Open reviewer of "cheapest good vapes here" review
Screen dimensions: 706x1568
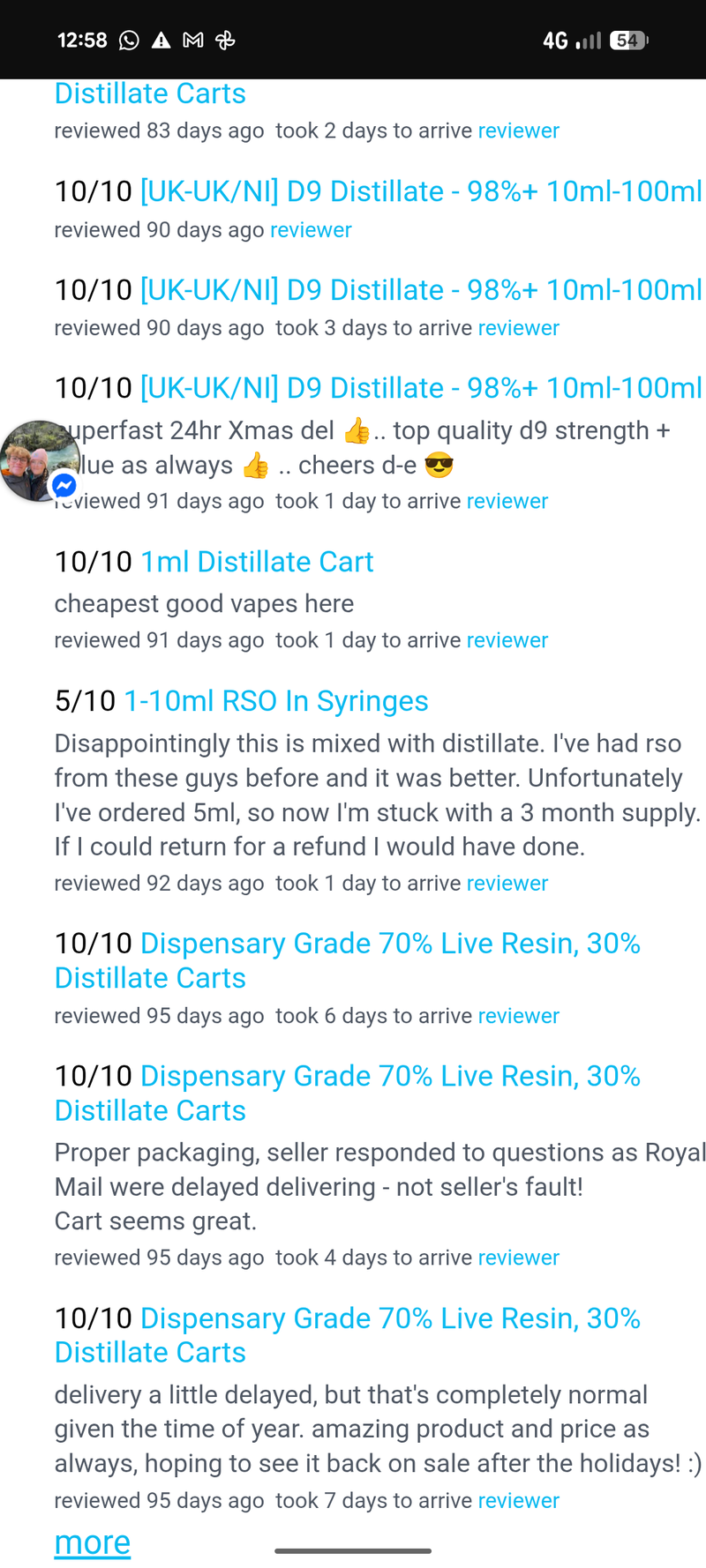pyautogui.click(x=507, y=640)
